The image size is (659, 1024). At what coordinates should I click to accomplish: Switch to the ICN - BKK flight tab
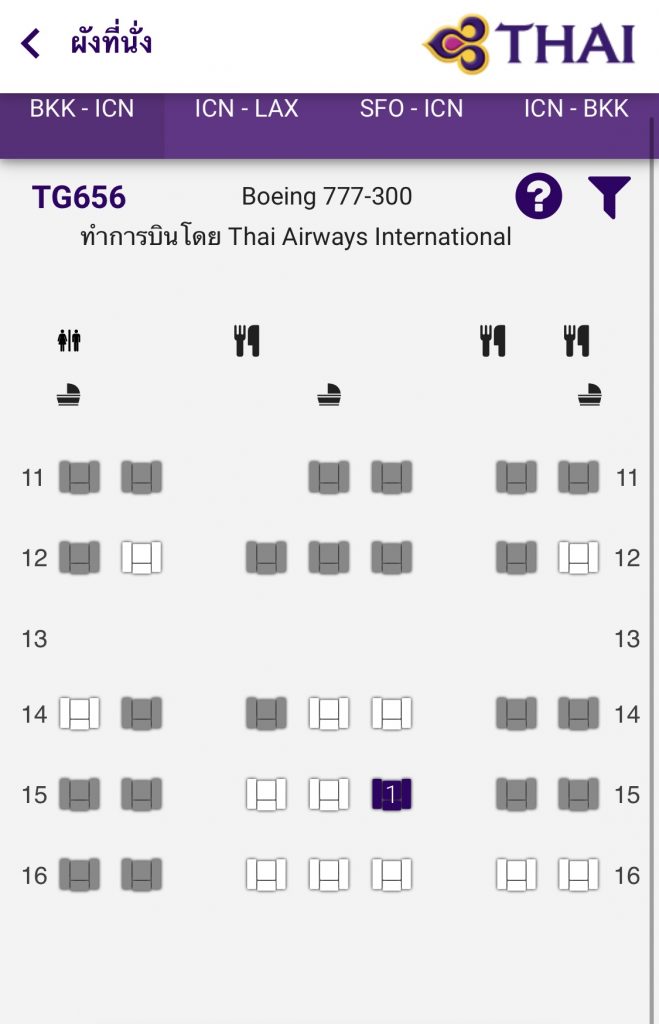tap(576, 109)
